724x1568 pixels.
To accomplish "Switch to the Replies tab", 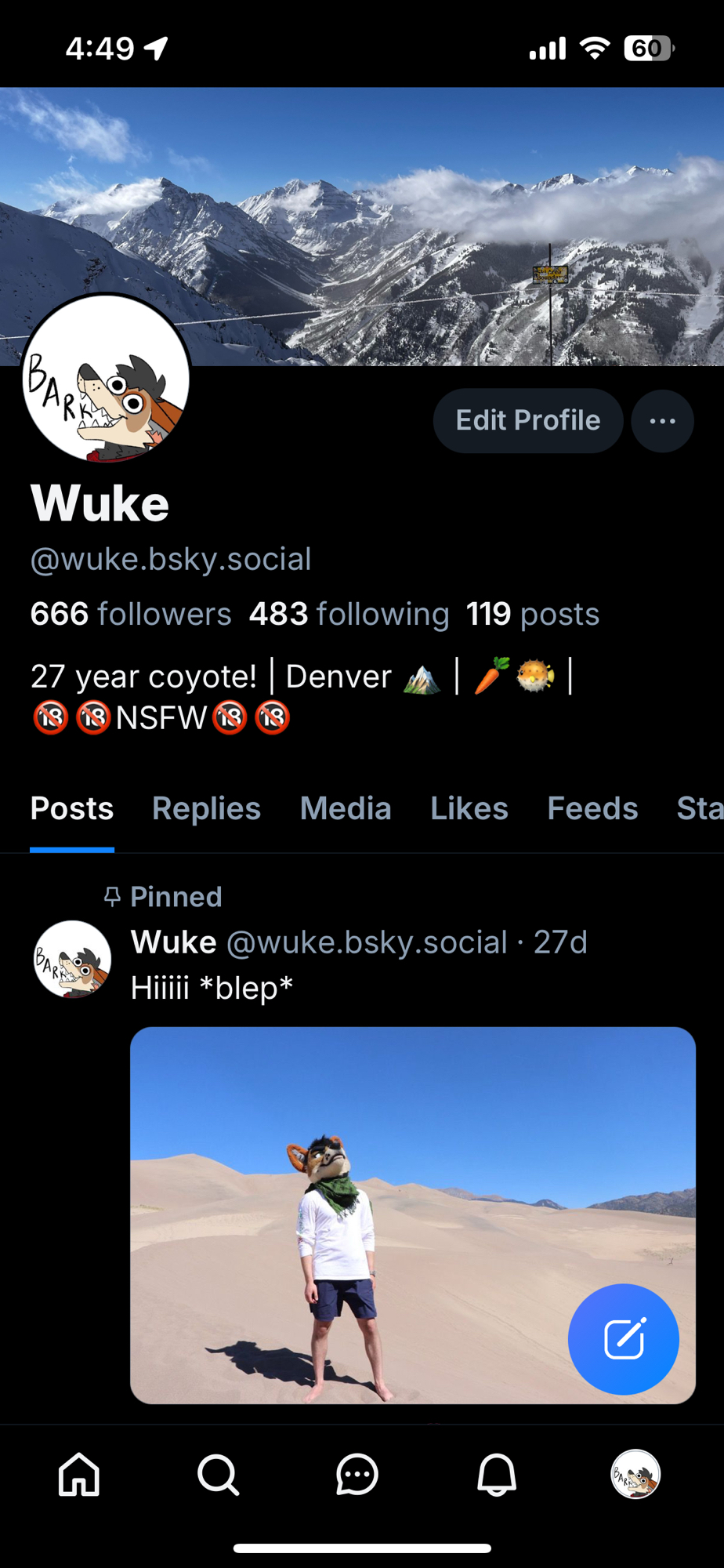I will click(x=206, y=808).
